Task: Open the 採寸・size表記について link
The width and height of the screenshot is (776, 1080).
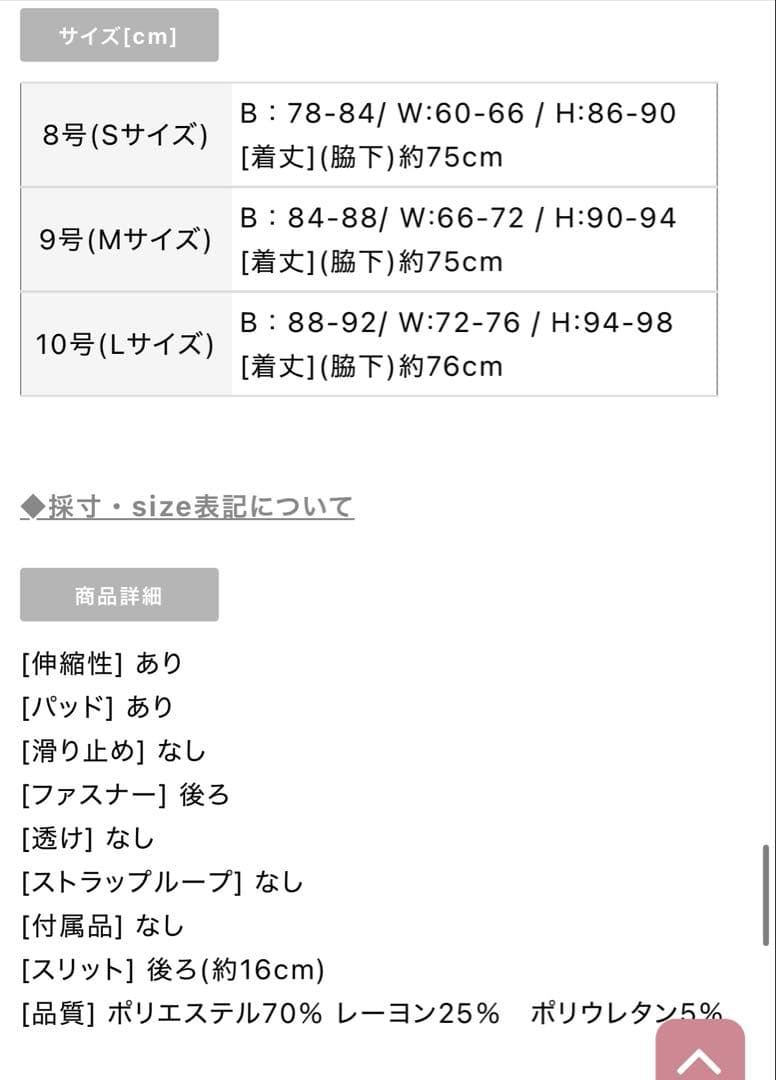Action: pos(187,507)
